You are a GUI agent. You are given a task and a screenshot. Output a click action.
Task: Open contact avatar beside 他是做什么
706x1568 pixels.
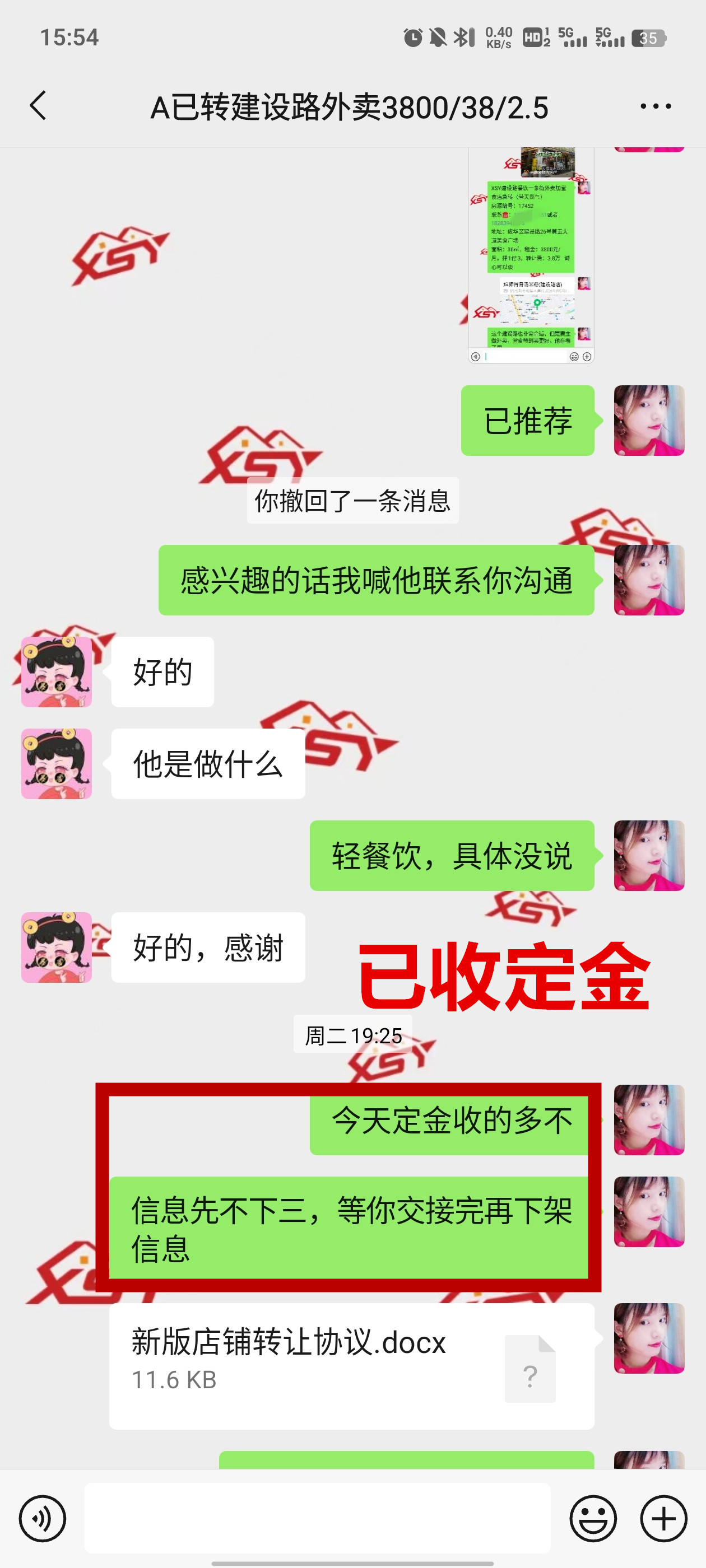[57, 763]
